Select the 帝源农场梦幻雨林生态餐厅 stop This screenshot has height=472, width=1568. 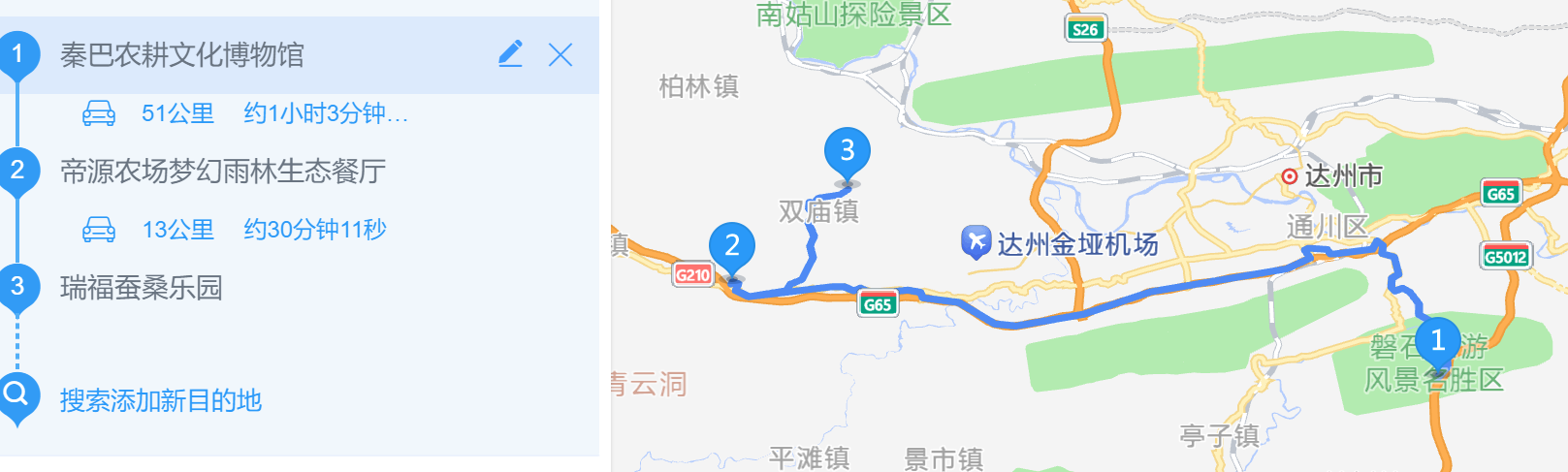coord(223,172)
